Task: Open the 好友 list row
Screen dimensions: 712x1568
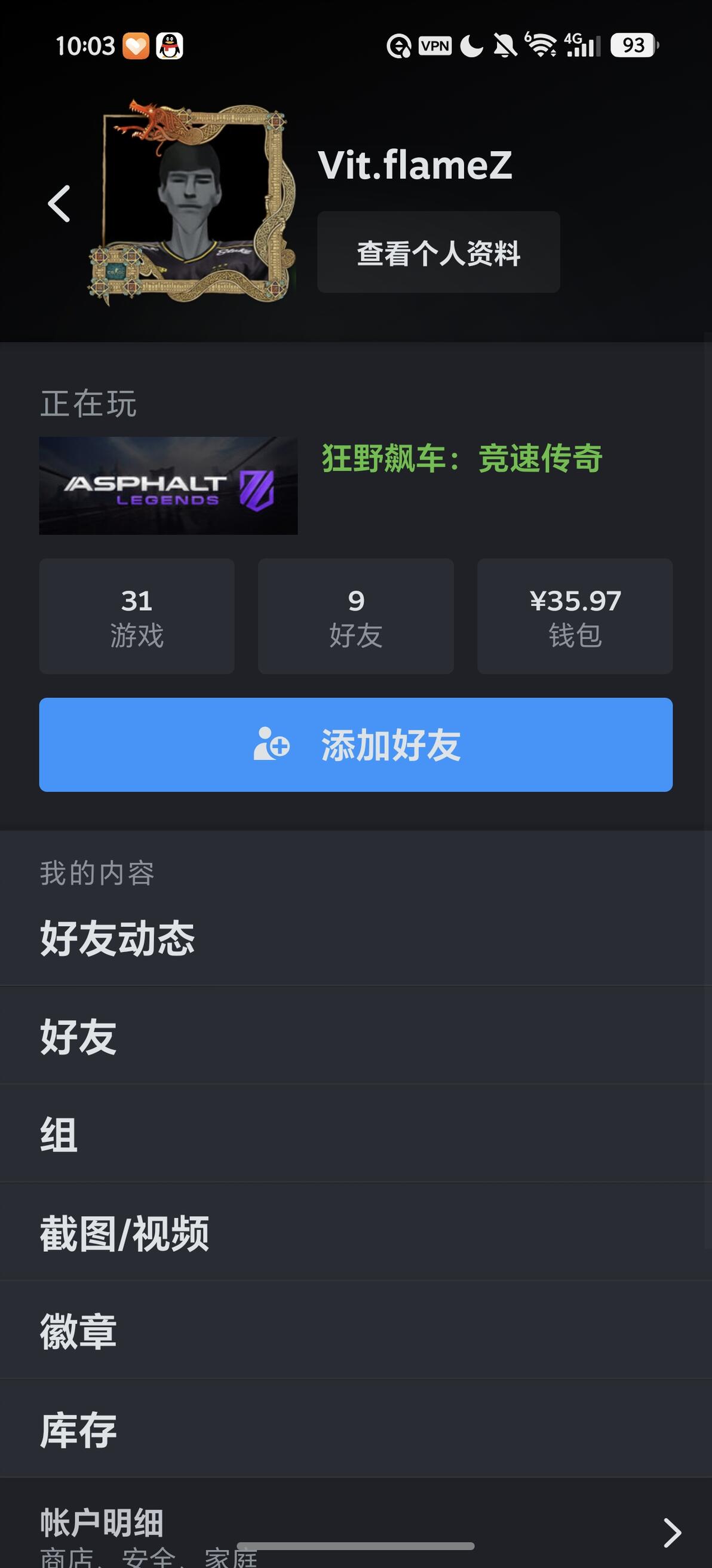Action: tap(356, 1036)
